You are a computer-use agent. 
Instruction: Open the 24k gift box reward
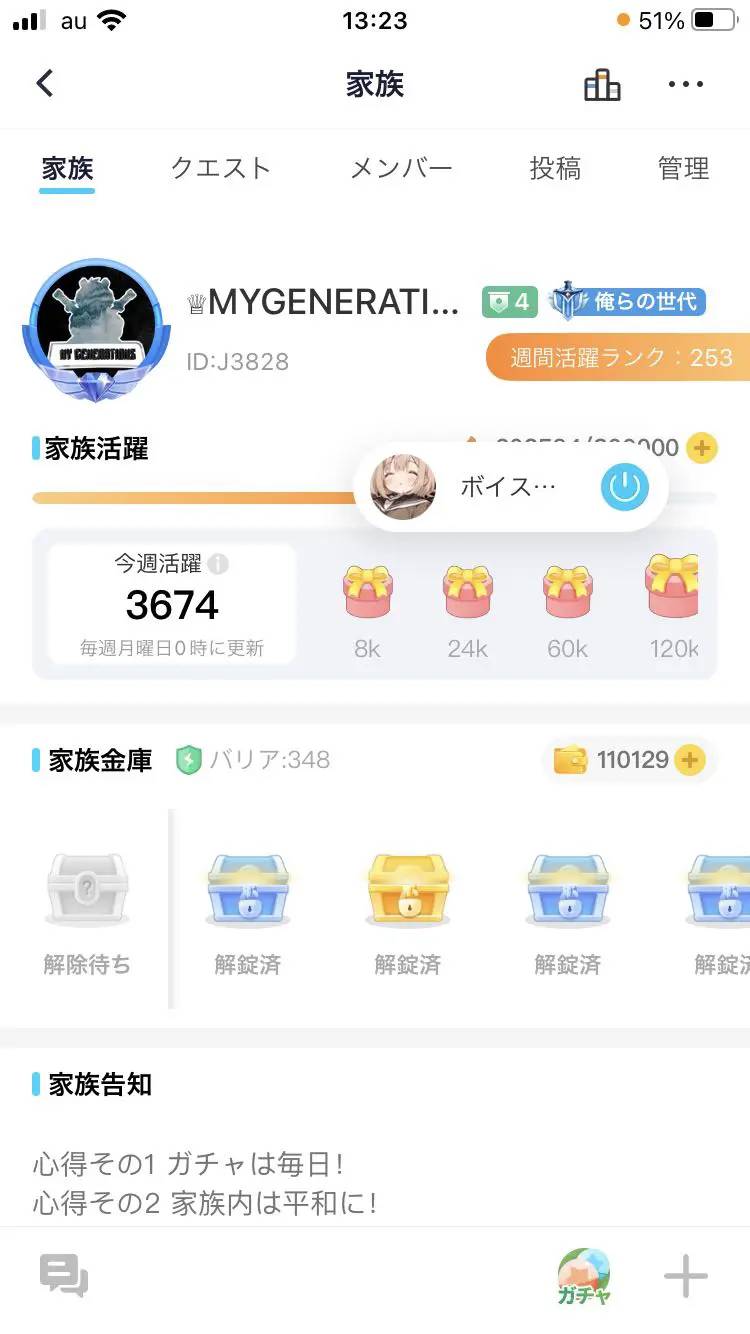(468, 592)
